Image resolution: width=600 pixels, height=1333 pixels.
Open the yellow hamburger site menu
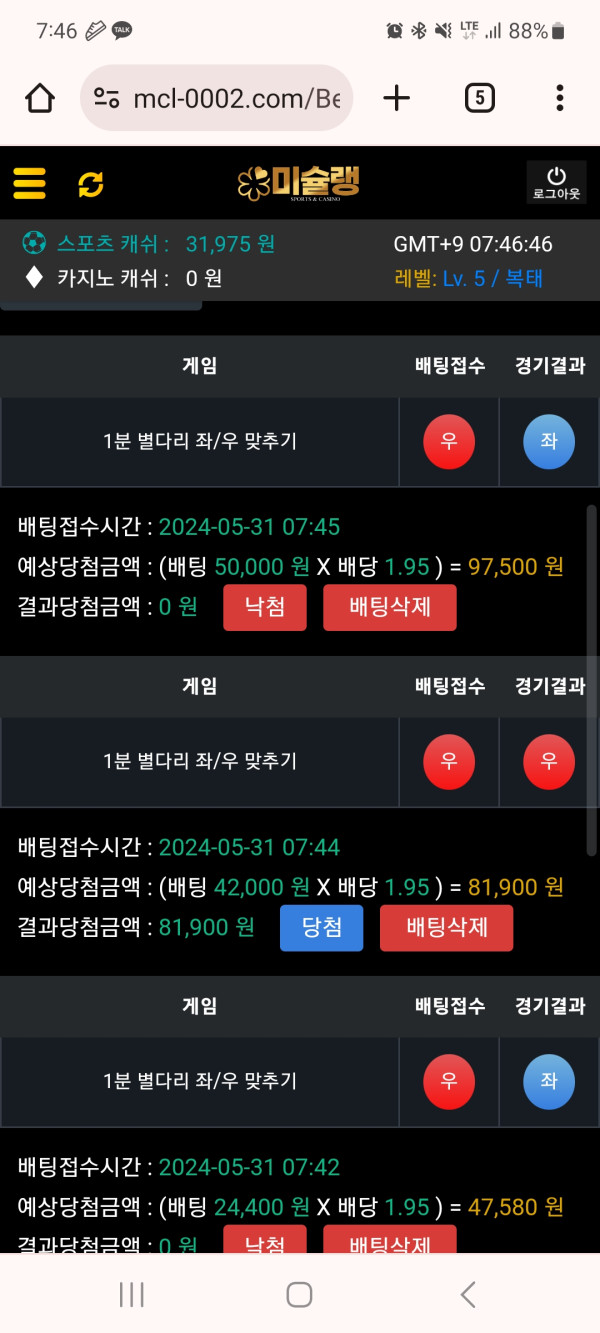[x=30, y=183]
